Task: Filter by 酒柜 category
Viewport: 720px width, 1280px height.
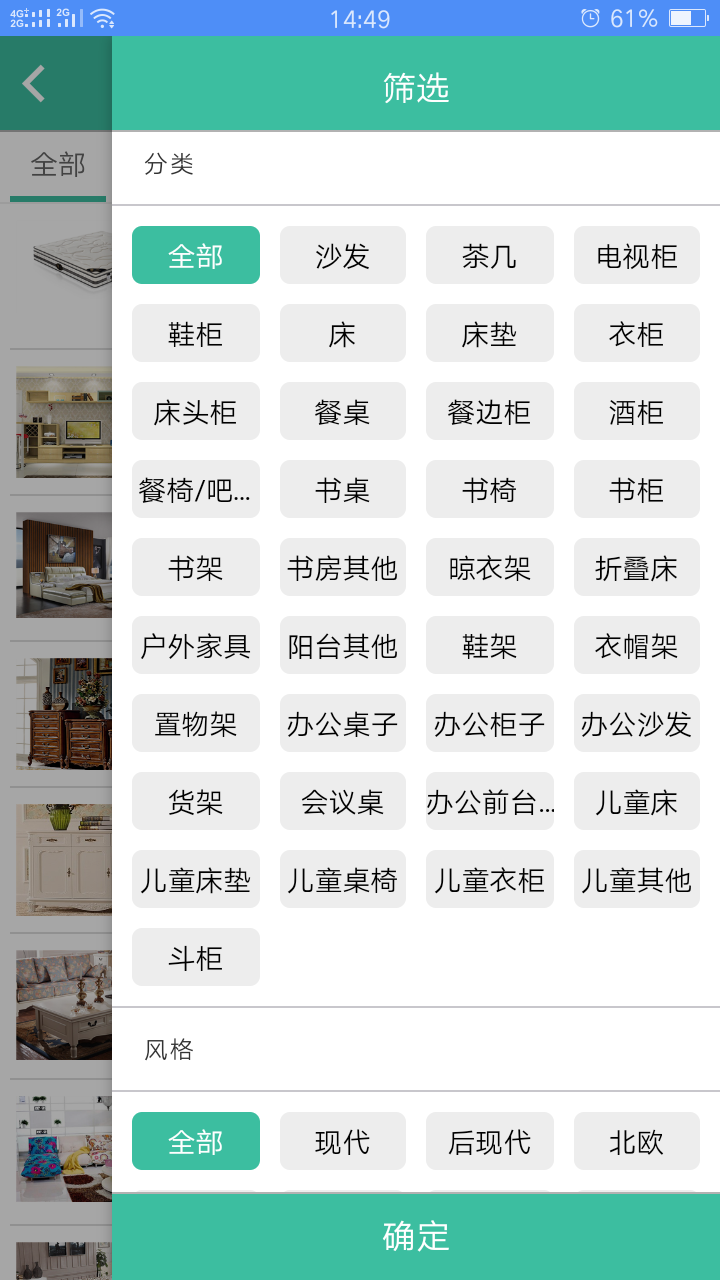Action: click(637, 412)
